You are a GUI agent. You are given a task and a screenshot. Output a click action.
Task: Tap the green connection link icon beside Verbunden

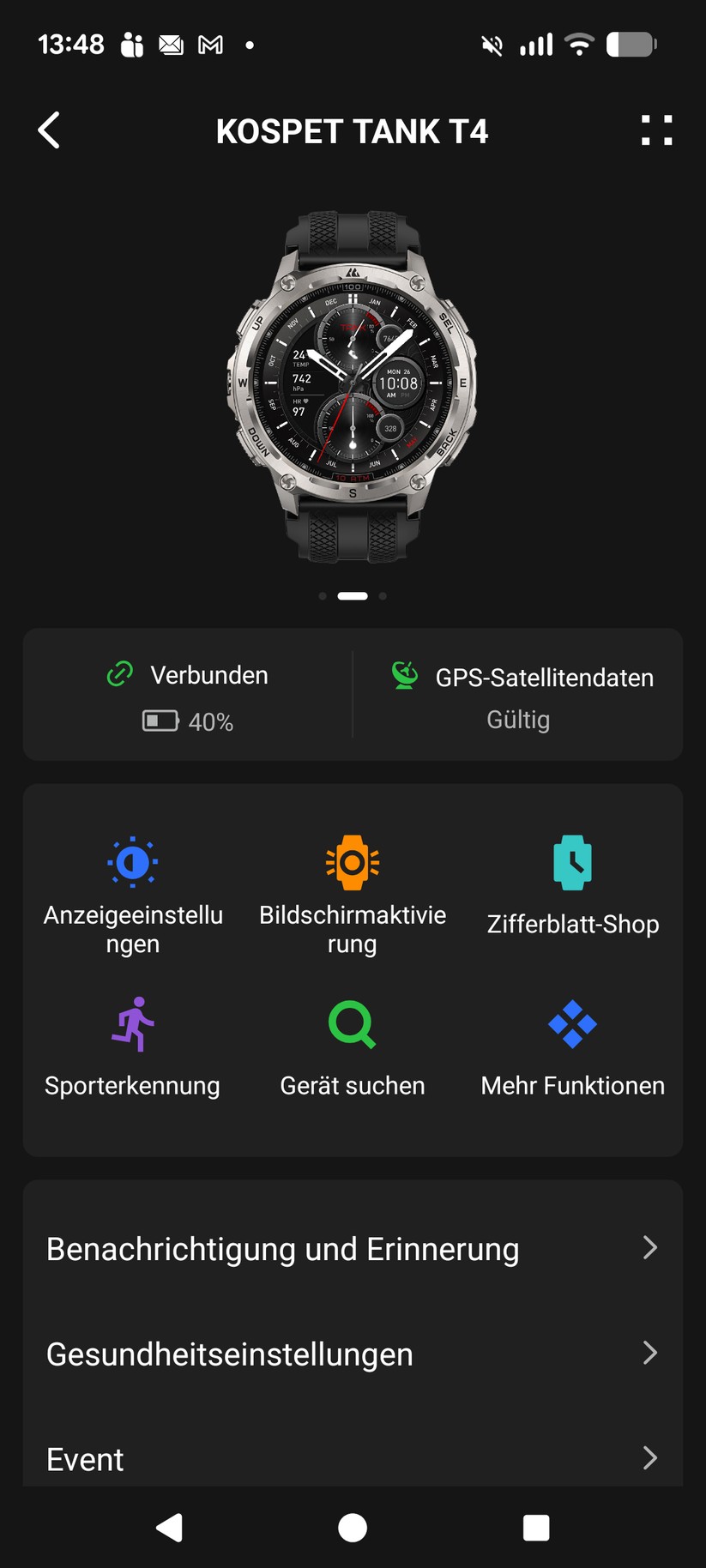click(x=119, y=674)
